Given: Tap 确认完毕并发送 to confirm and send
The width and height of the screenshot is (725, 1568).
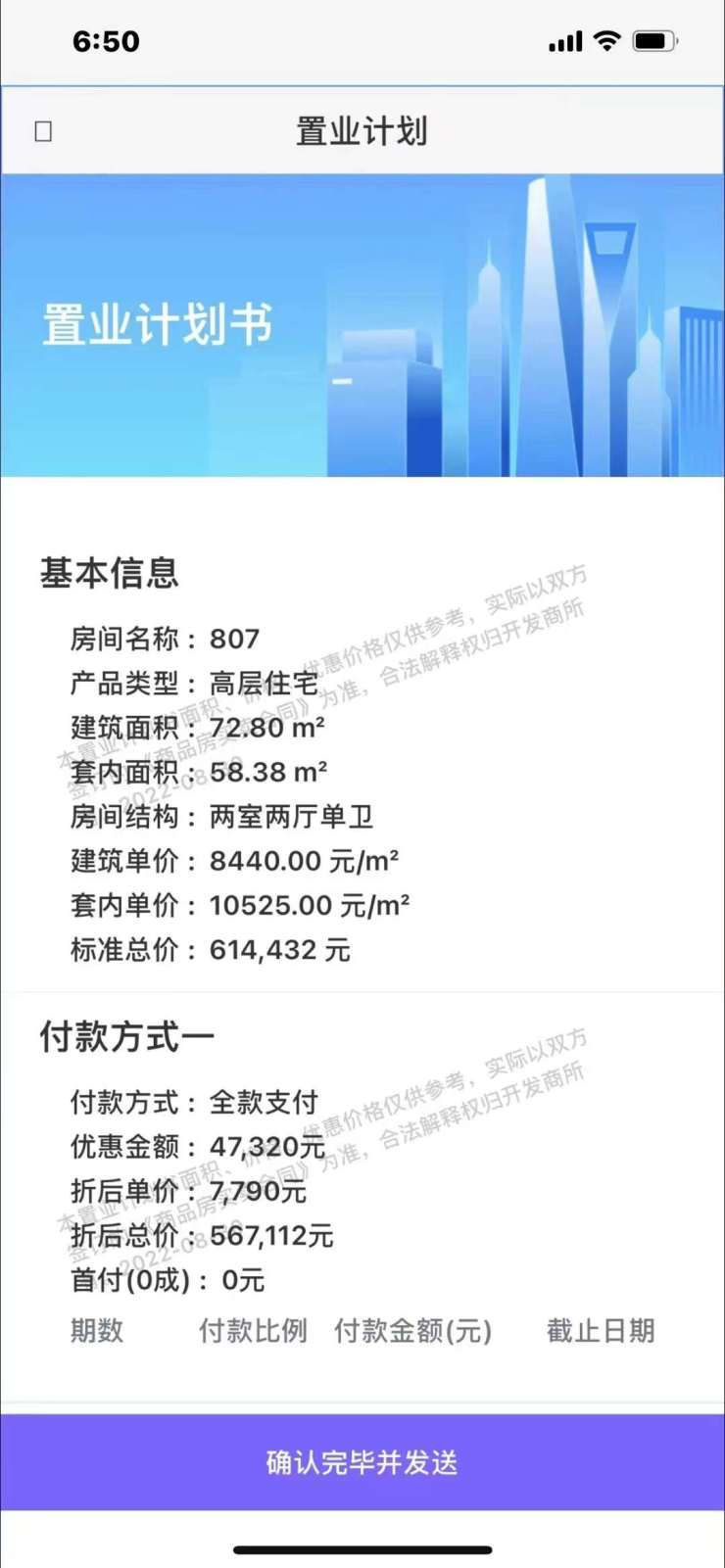Looking at the screenshot, I should point(362,1461).
